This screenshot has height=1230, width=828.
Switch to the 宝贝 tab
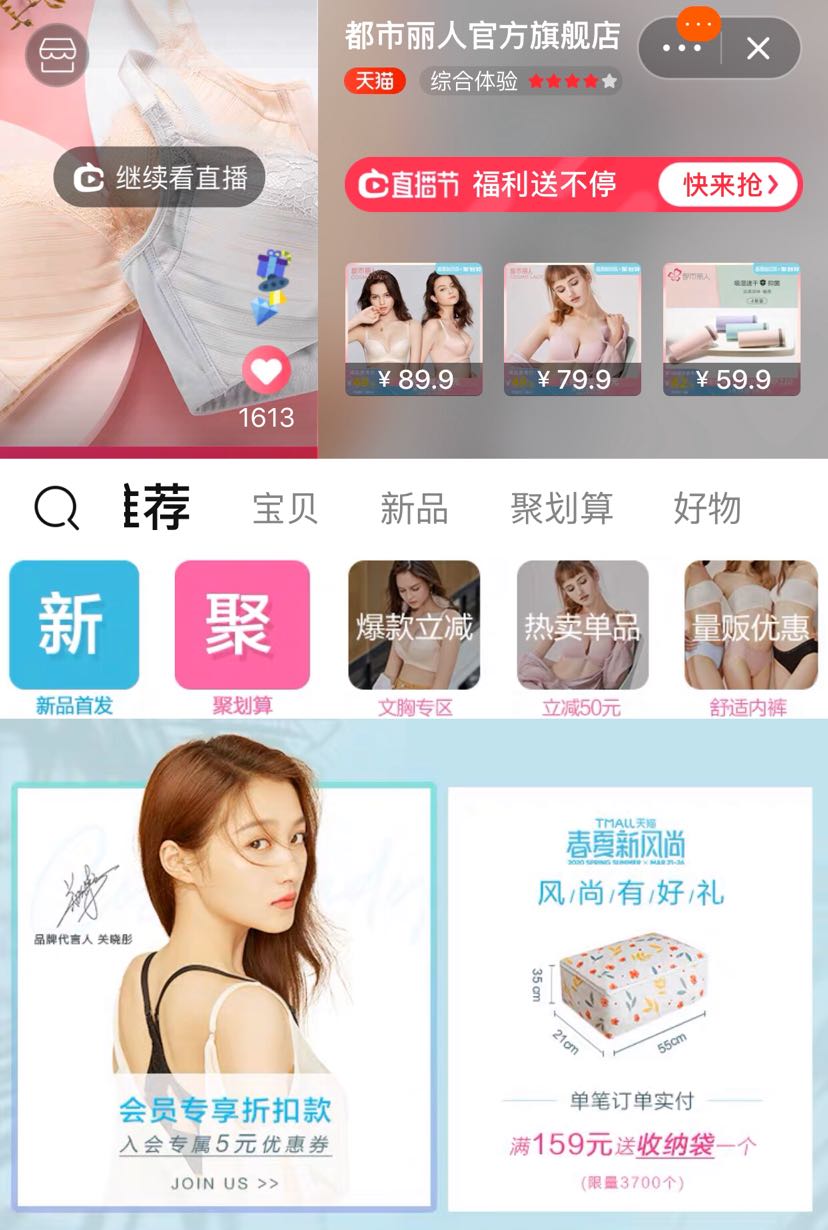coord(285,508)
